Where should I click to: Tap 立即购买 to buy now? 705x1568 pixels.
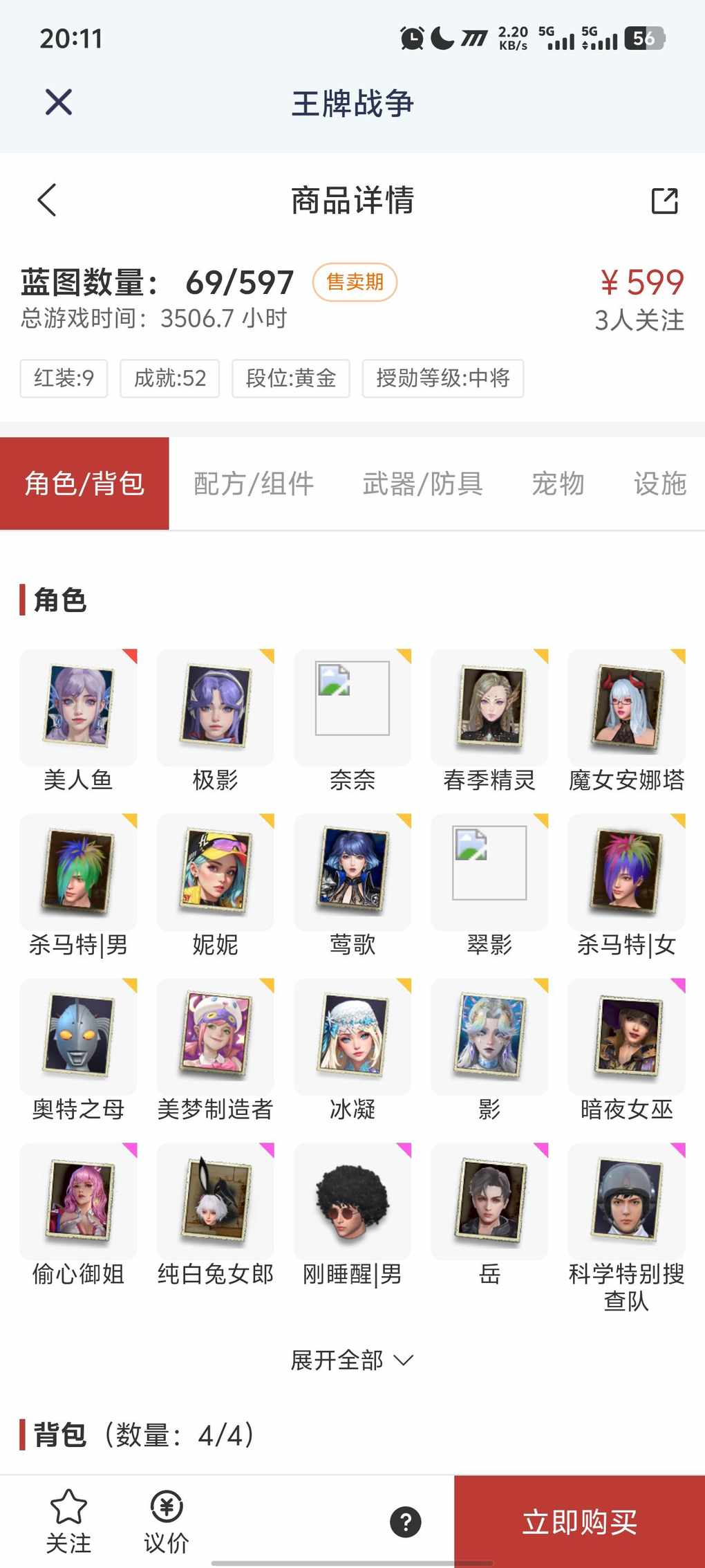(x=579, y=1522)
